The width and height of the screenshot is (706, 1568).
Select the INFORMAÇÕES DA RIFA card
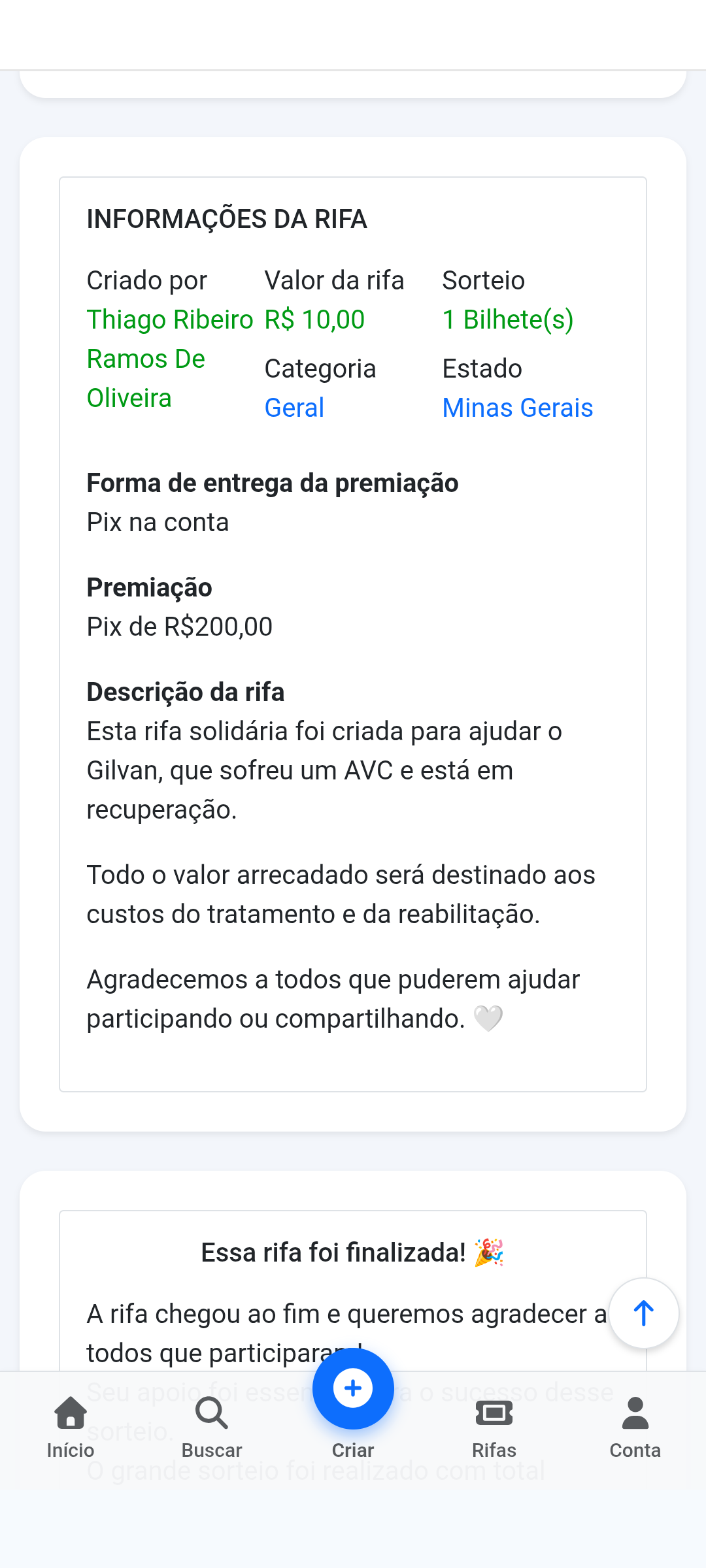pyautogui.click(x=353, y=640)
